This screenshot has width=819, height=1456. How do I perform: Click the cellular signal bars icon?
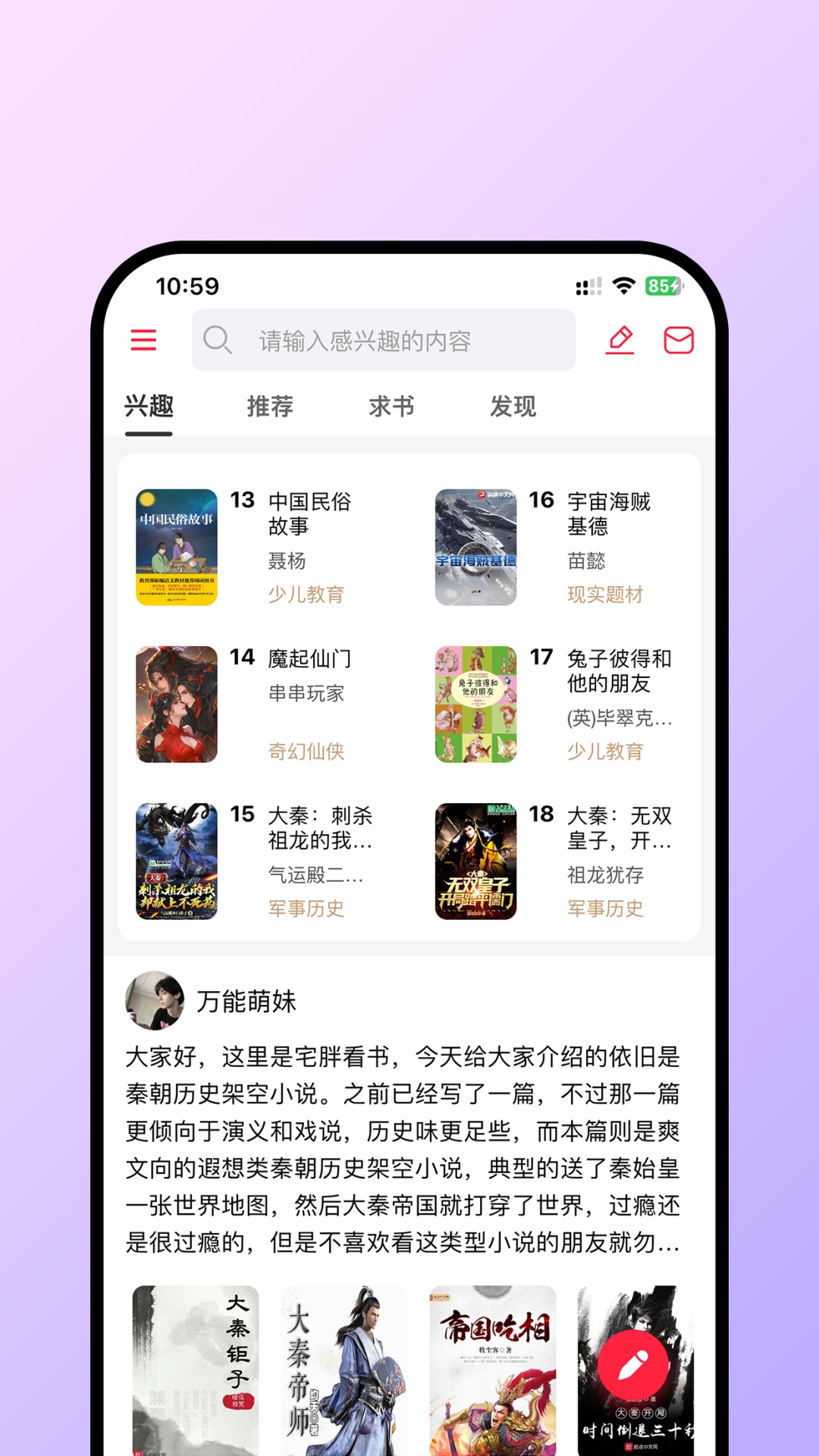tap(588, 286)
